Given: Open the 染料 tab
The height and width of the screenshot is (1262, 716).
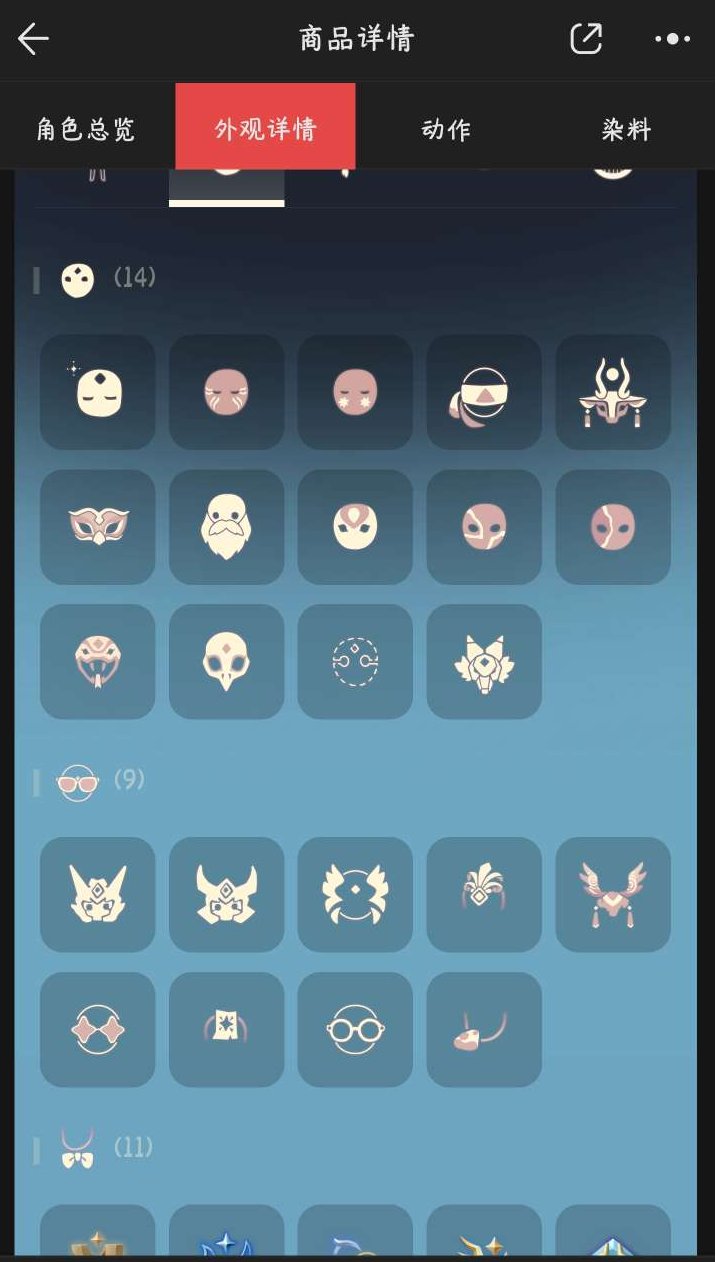Looking at the screenshot, I should [626, 129].
